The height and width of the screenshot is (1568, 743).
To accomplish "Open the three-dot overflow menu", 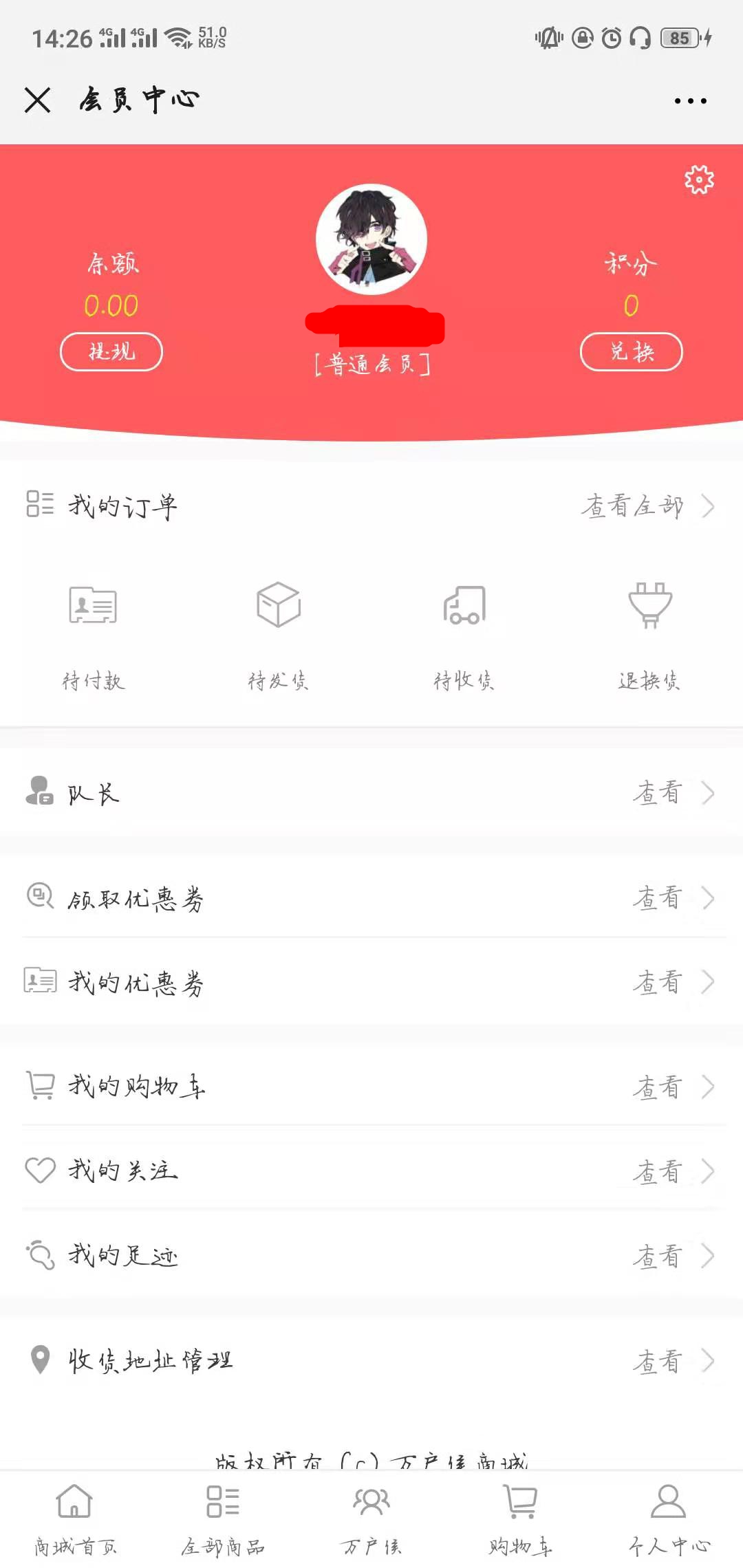I will [690, 101].
